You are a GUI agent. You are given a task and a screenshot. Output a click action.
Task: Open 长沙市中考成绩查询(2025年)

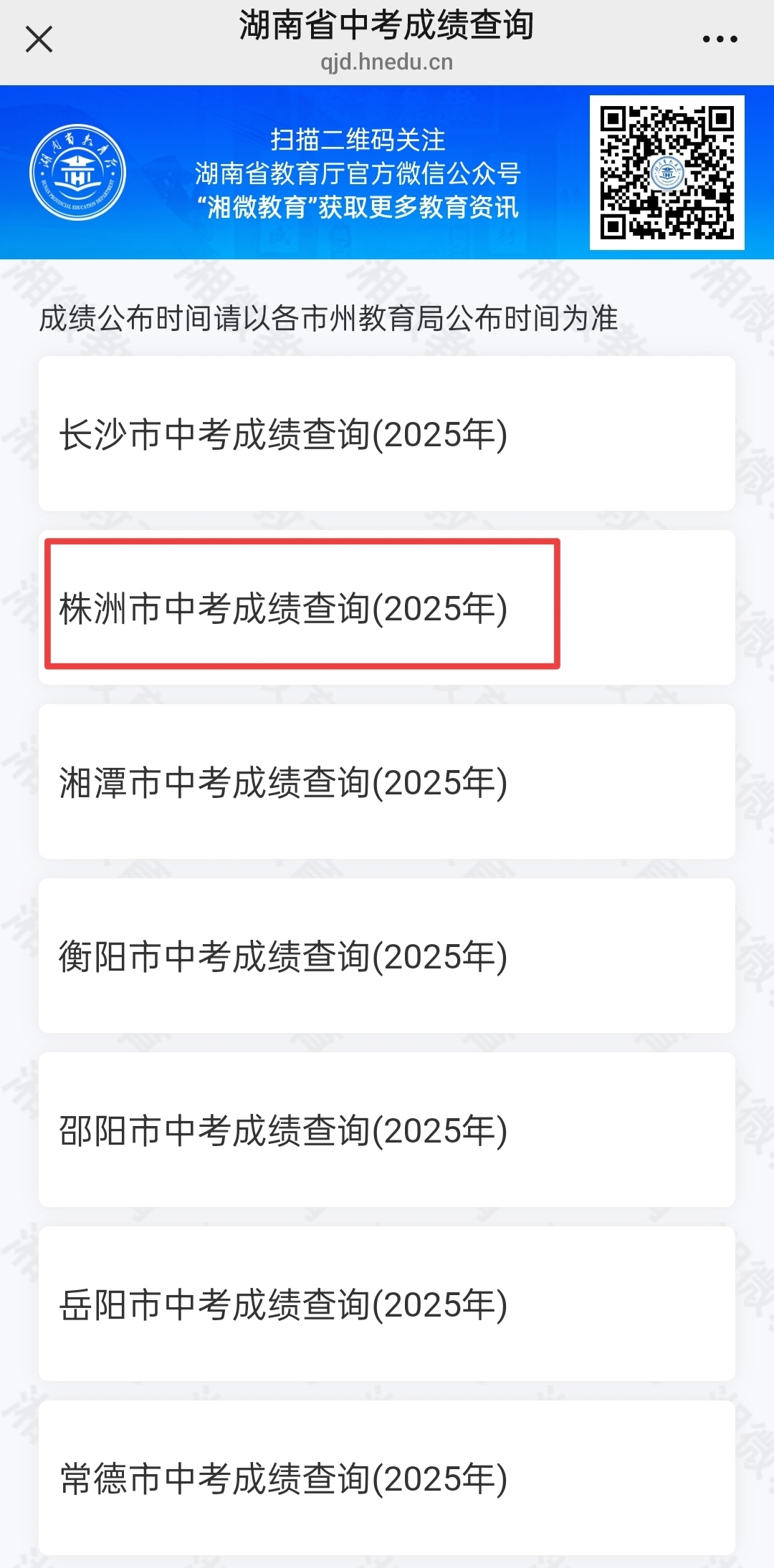387,433
